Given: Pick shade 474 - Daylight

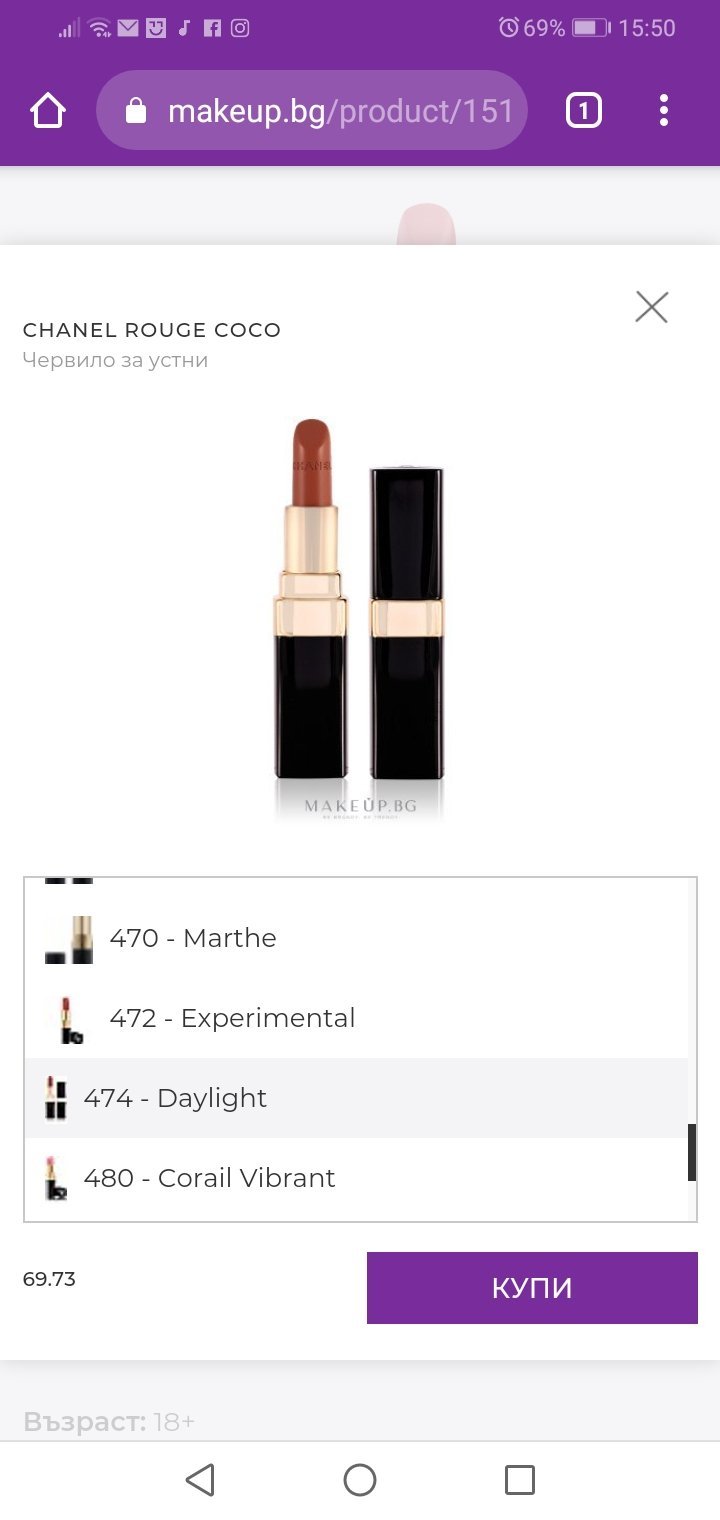Looking at the screenshot, I should click(175, 1098).
